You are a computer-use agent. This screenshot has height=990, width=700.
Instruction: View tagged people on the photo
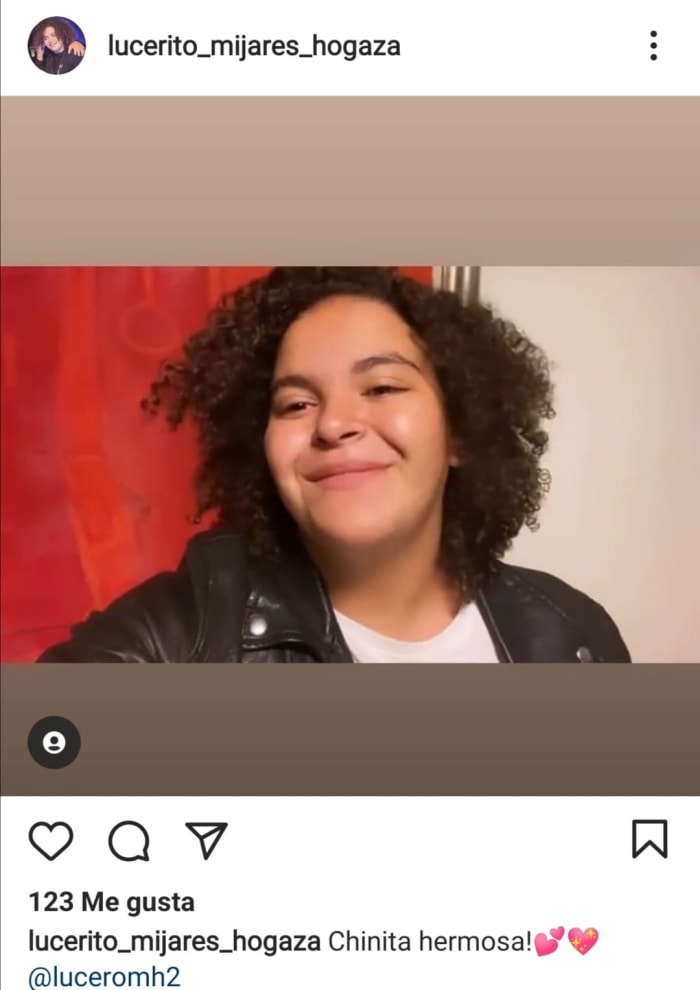point(54,743)
